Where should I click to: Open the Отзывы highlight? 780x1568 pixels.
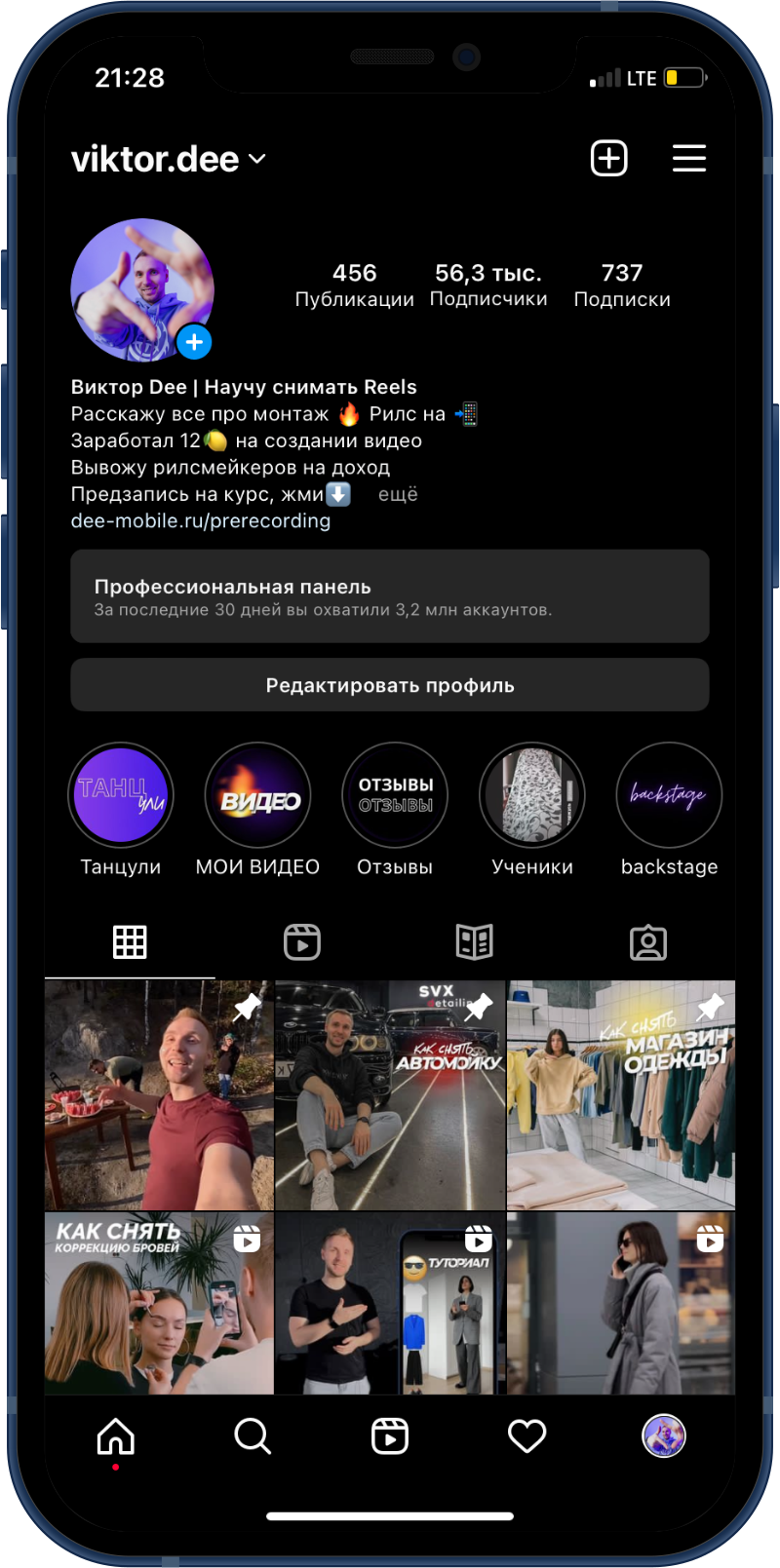coord(395,796)
